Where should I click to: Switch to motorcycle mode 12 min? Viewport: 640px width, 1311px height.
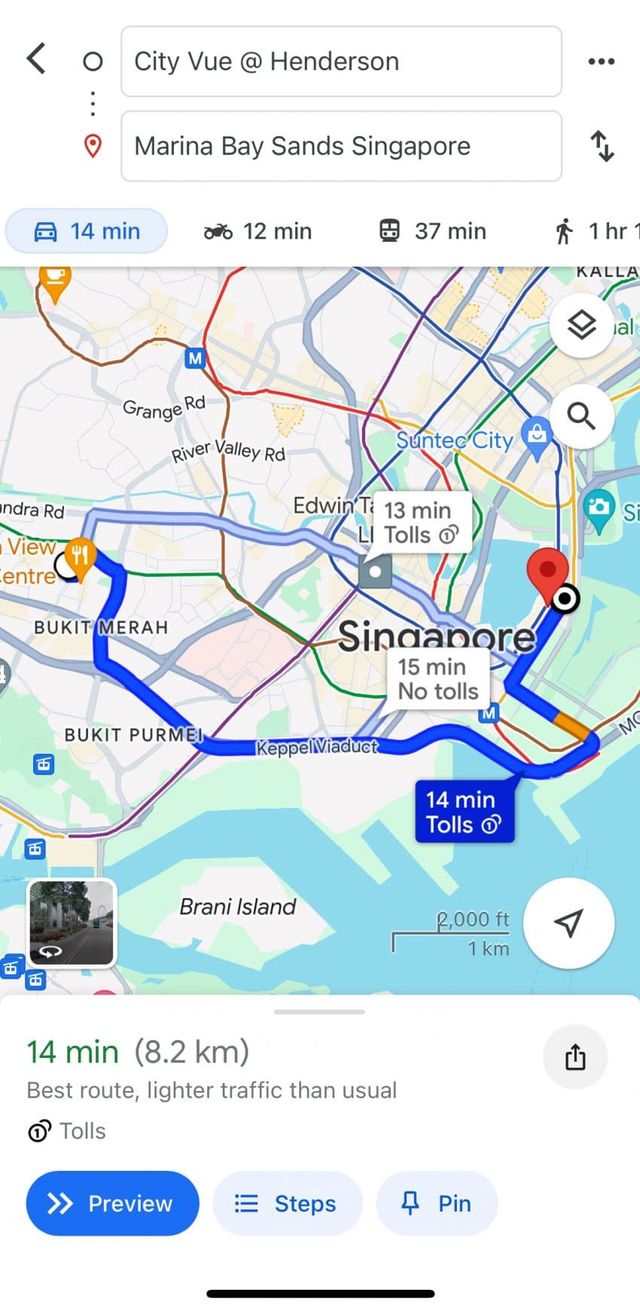point(258,231)
